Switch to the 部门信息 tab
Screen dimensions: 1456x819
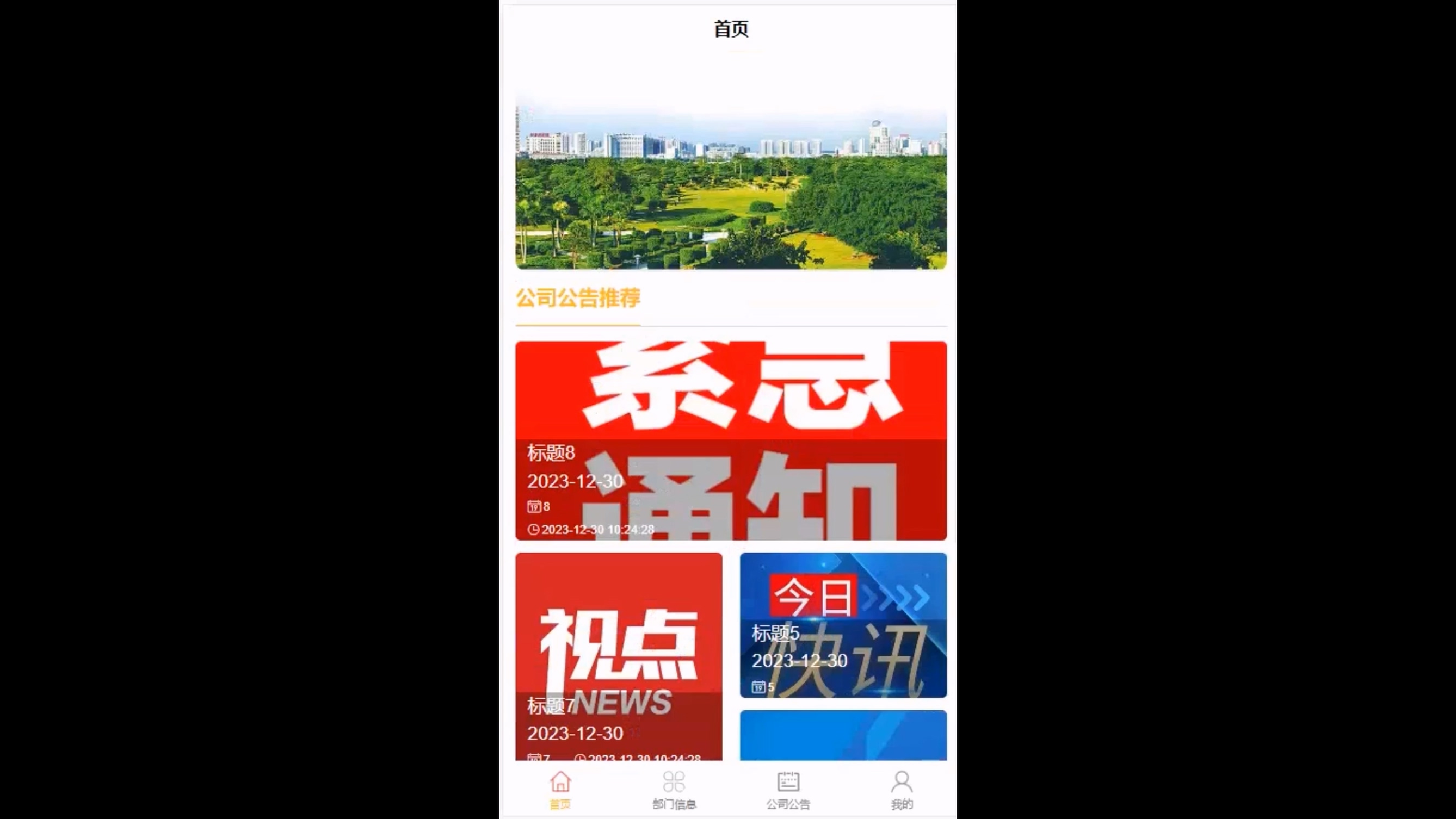[x=674, y=790]
